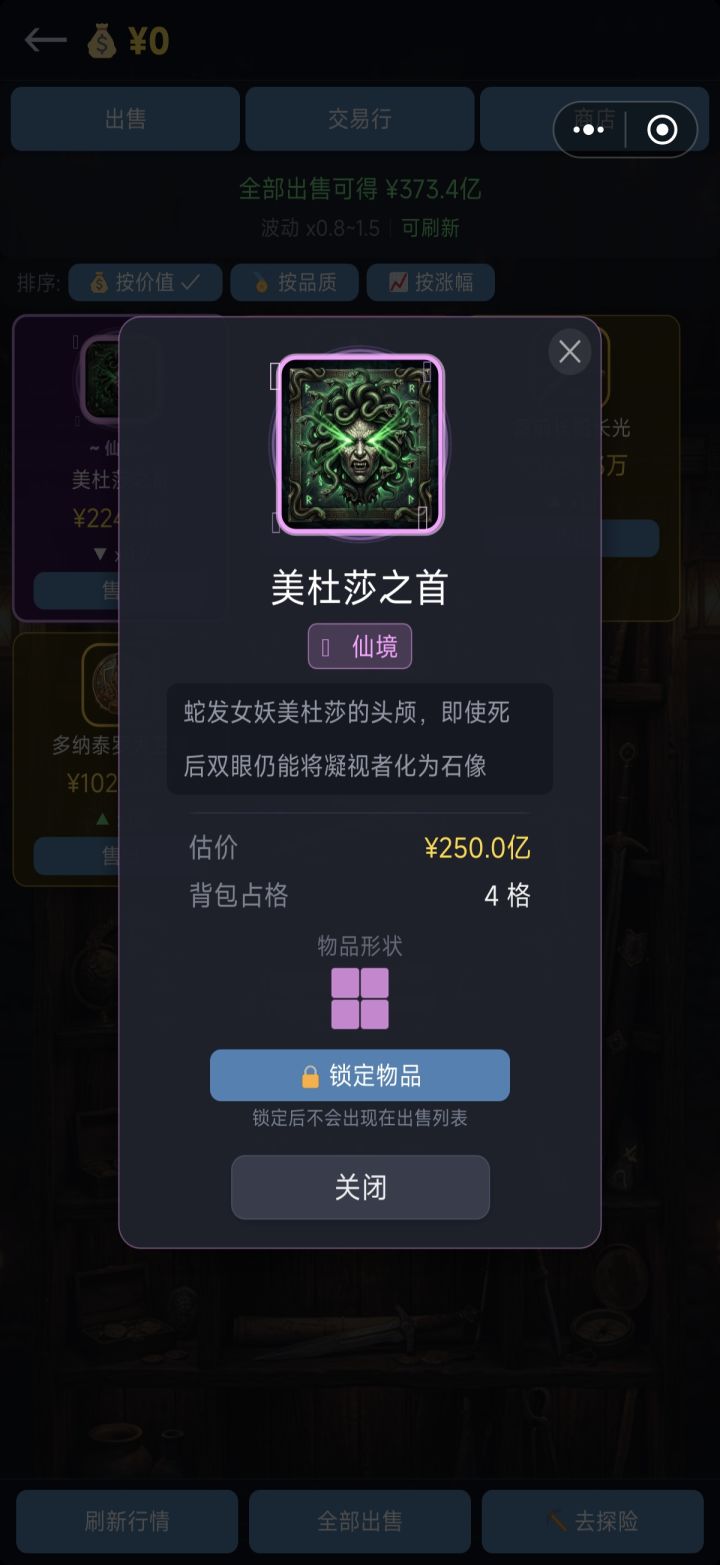Click the 锁定物品 button
720x1565 pixels.
360,1075
